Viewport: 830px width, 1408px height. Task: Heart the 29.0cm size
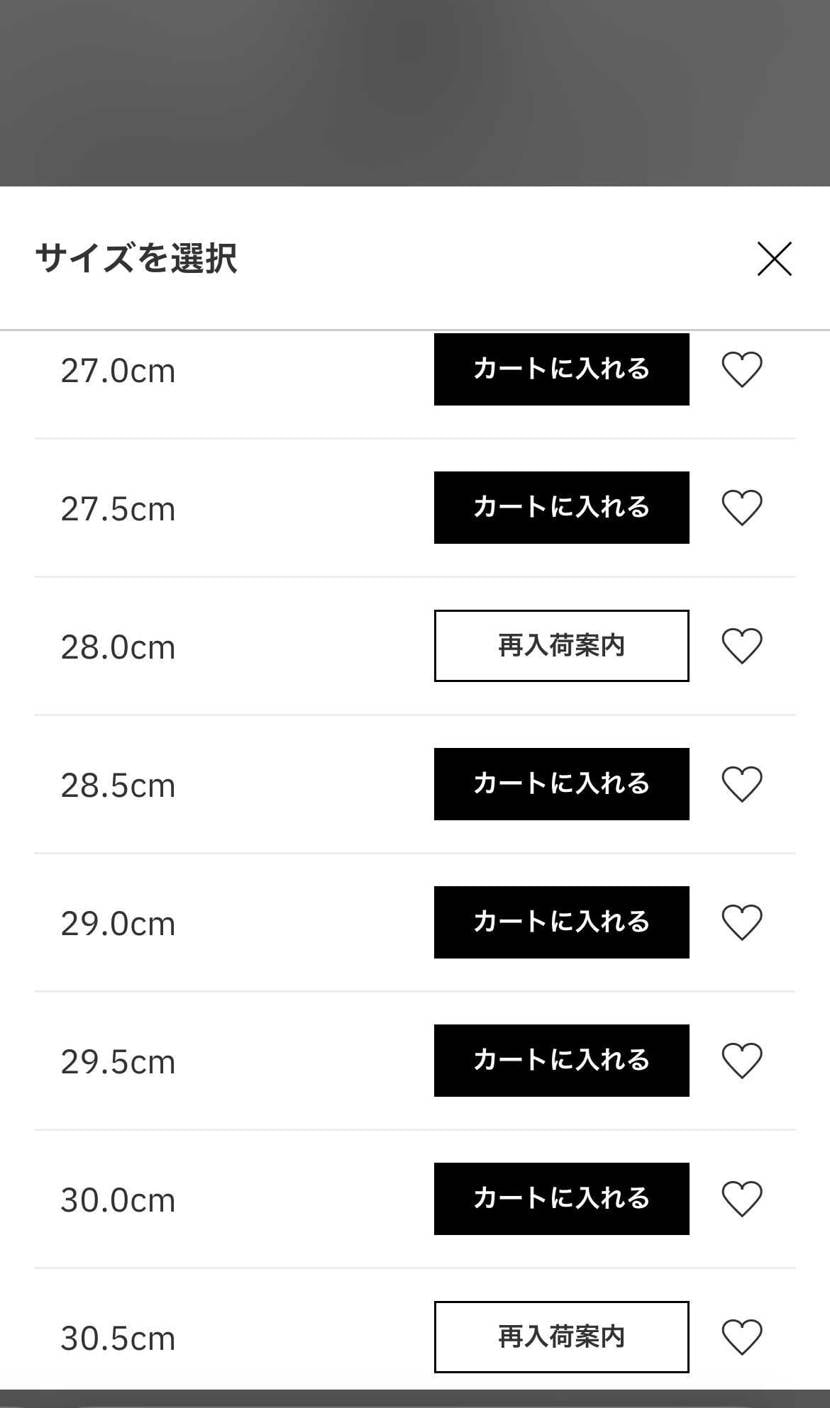(x=742, y=922)
